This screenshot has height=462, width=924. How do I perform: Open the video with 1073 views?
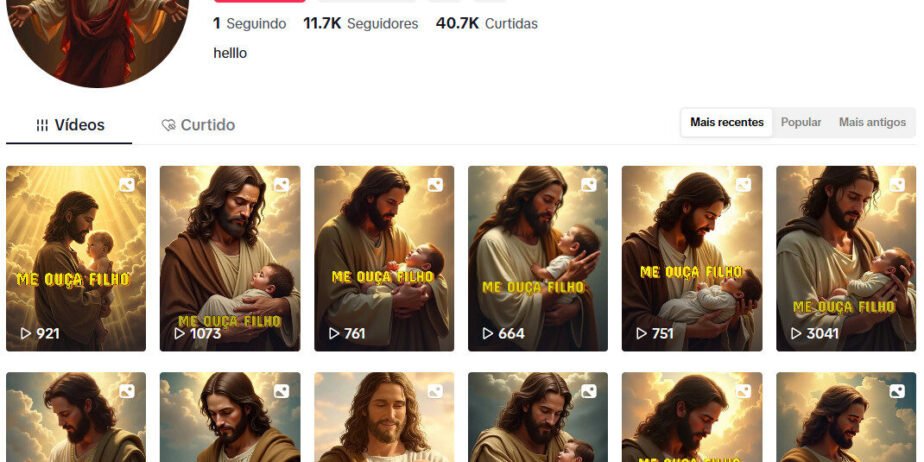tap(230, 258)
